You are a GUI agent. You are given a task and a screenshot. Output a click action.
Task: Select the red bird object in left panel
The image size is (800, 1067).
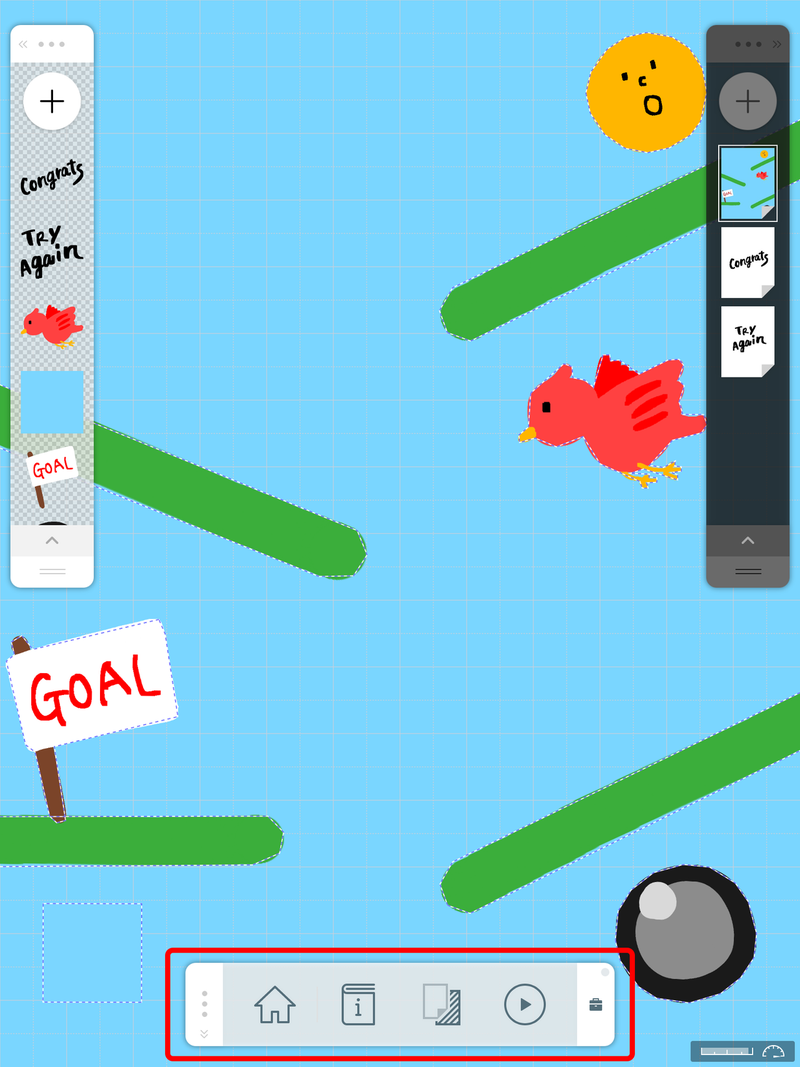click(52, 326)
